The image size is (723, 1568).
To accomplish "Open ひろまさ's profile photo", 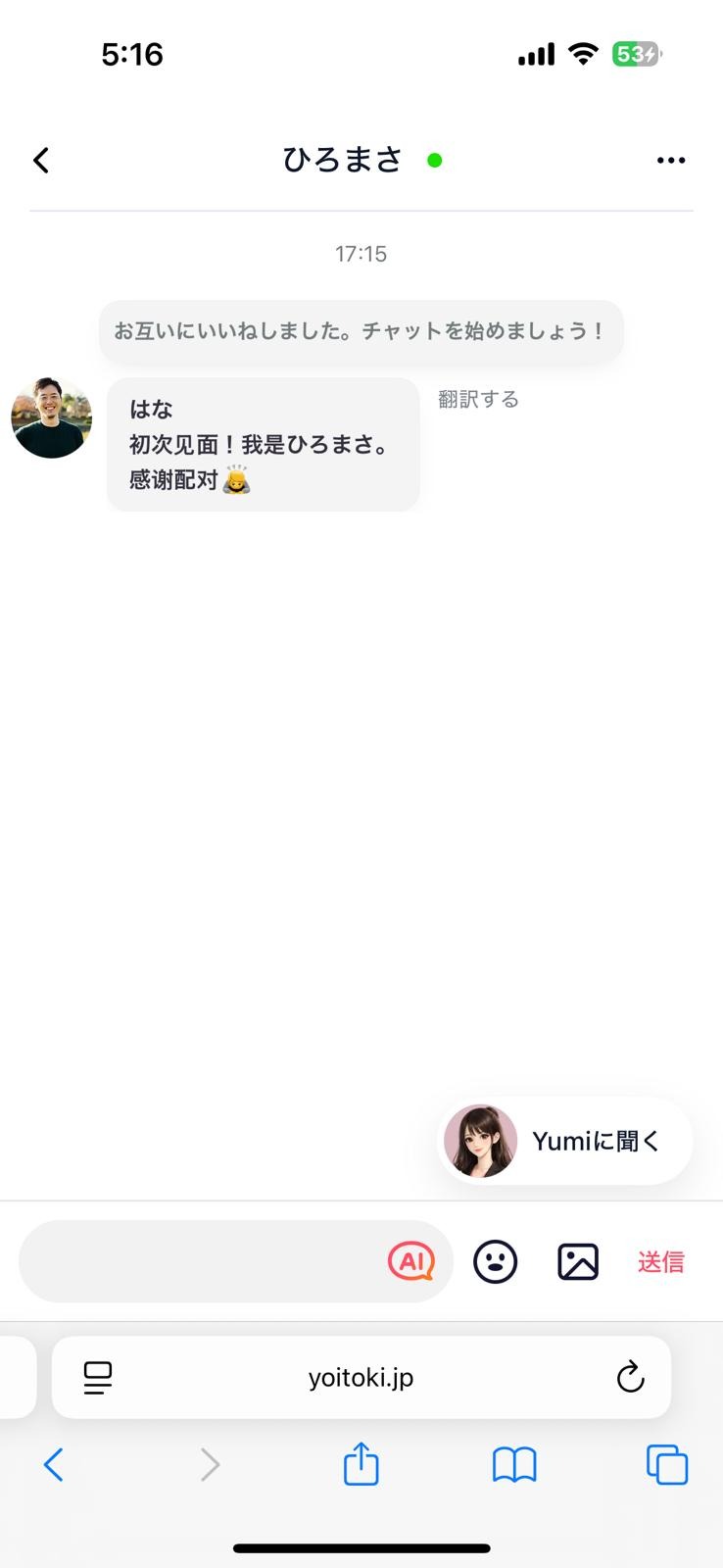I will 52,418.
